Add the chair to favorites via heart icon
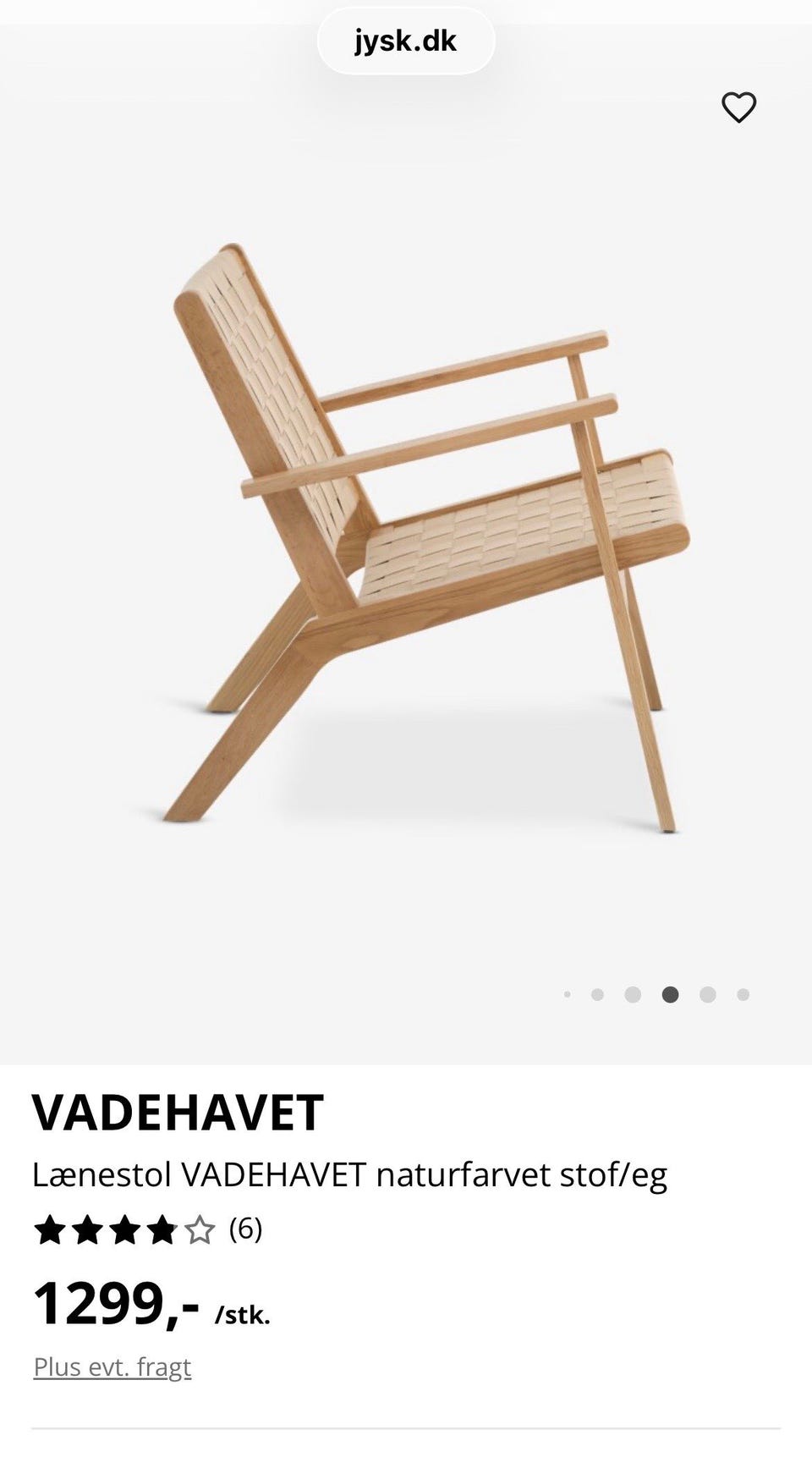This screenshot has width=812, height=1457. coord(740,107)
